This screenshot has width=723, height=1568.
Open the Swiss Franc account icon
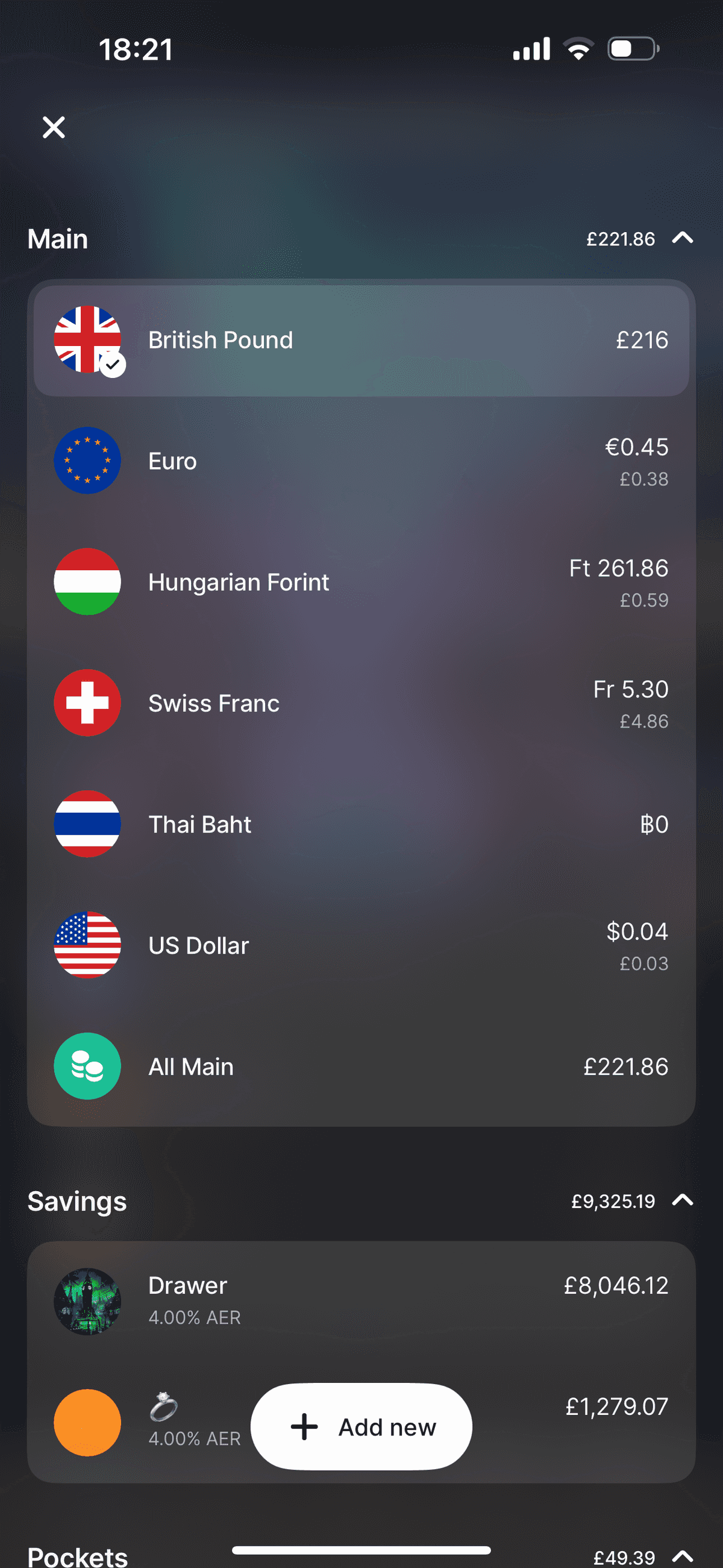pos(87,702)
